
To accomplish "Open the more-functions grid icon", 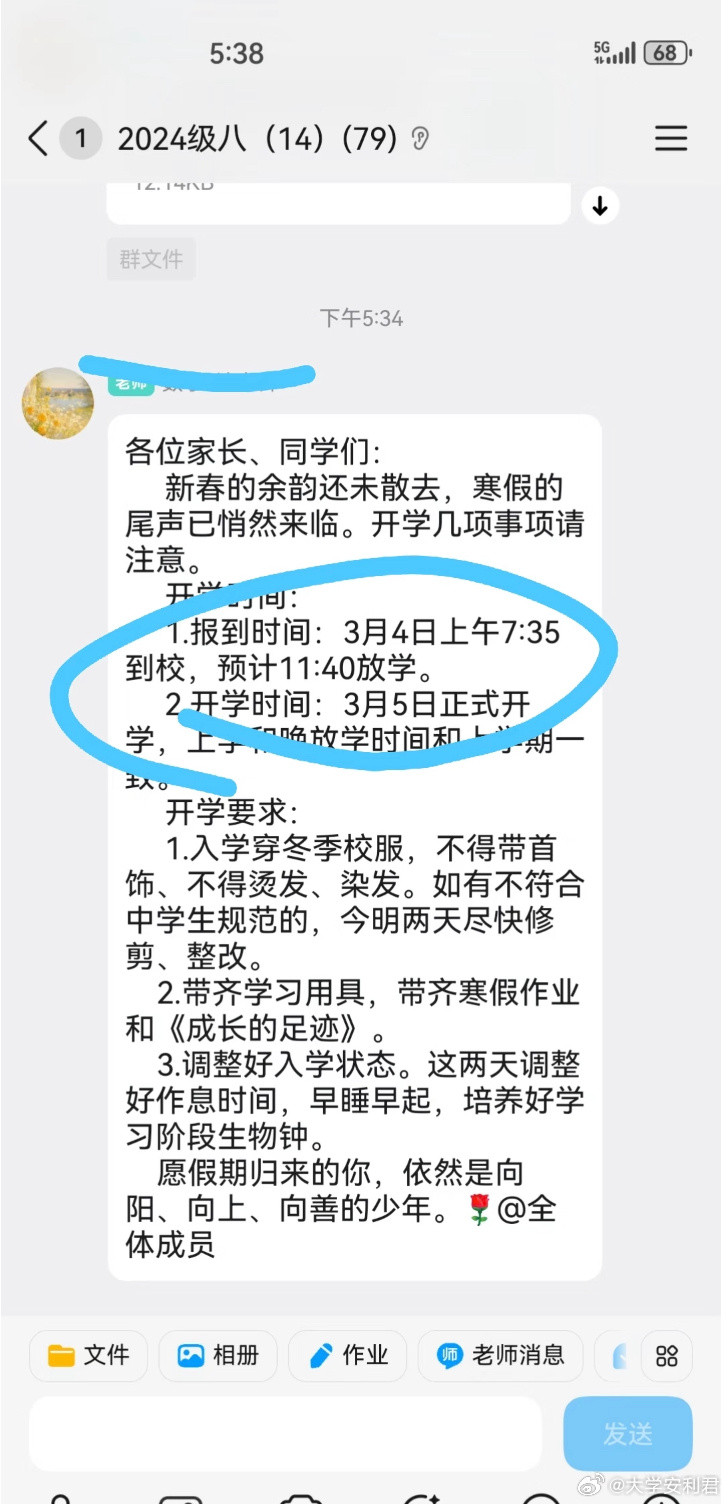I will 666,1356.
